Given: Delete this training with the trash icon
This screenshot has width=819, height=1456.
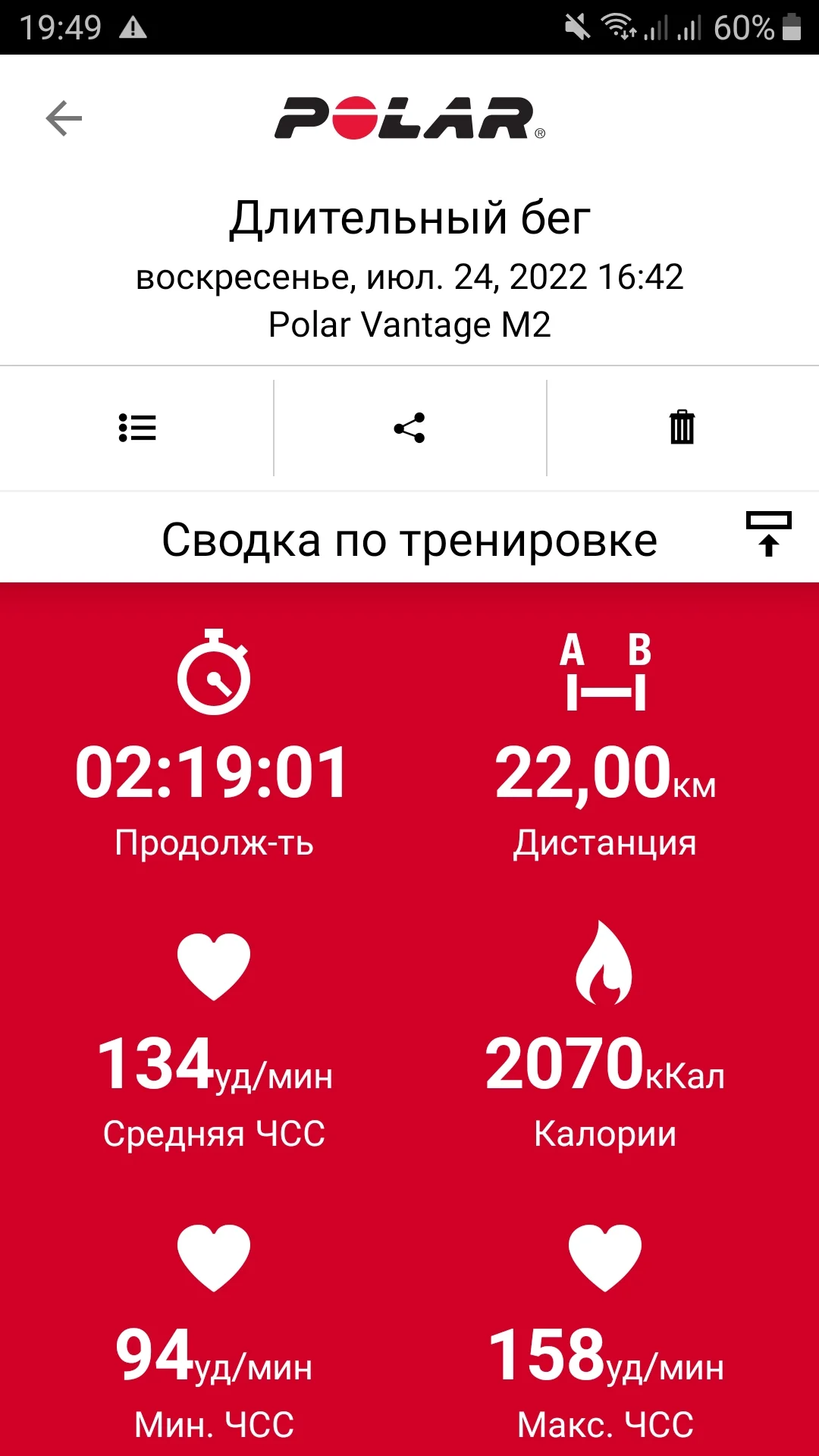Looking at the screenshot, I should pos(682,428).
